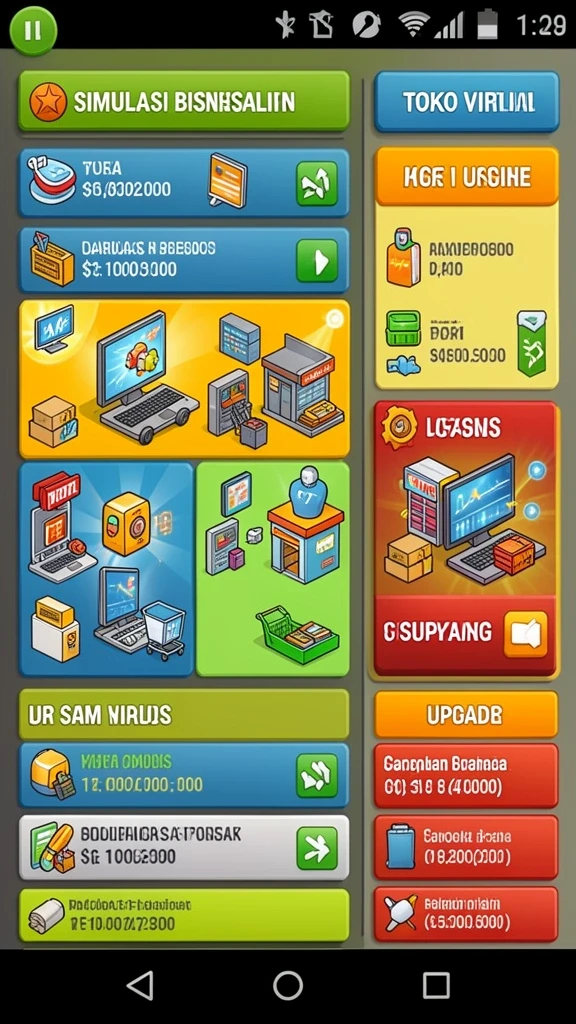The height and width of the screenshot is (1024, 576).
Task: Tap the green arrow button in the white paintbrush row
Action: point(317,848)
